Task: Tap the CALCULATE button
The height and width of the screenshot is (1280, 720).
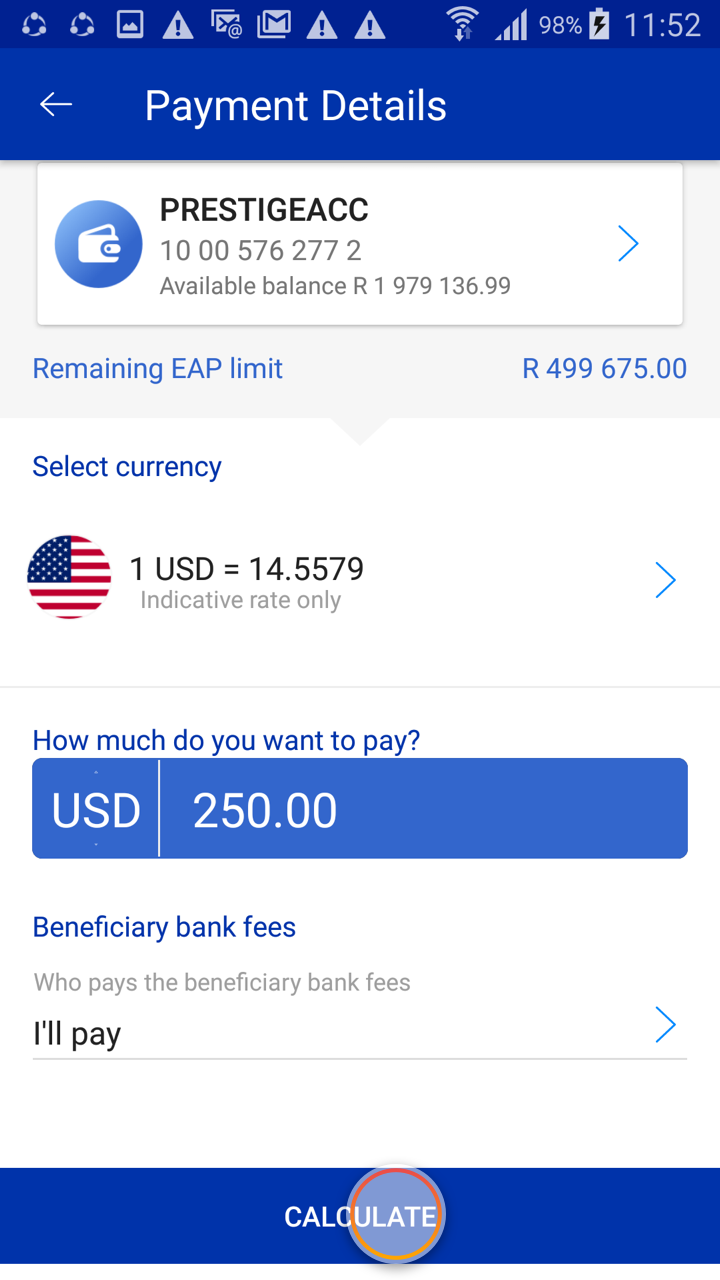Action: point(360,1216)
